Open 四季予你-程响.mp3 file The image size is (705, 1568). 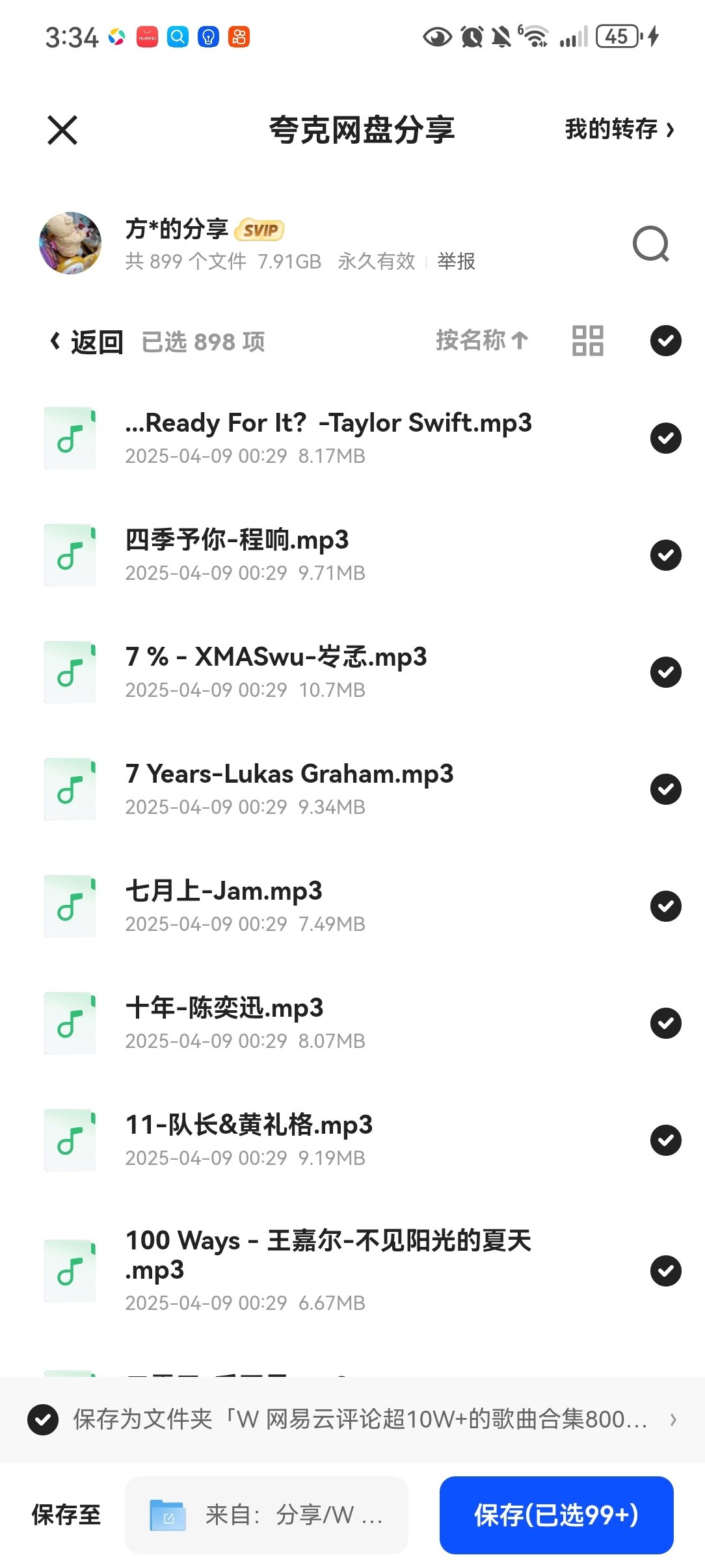click(x=237, y=540)
